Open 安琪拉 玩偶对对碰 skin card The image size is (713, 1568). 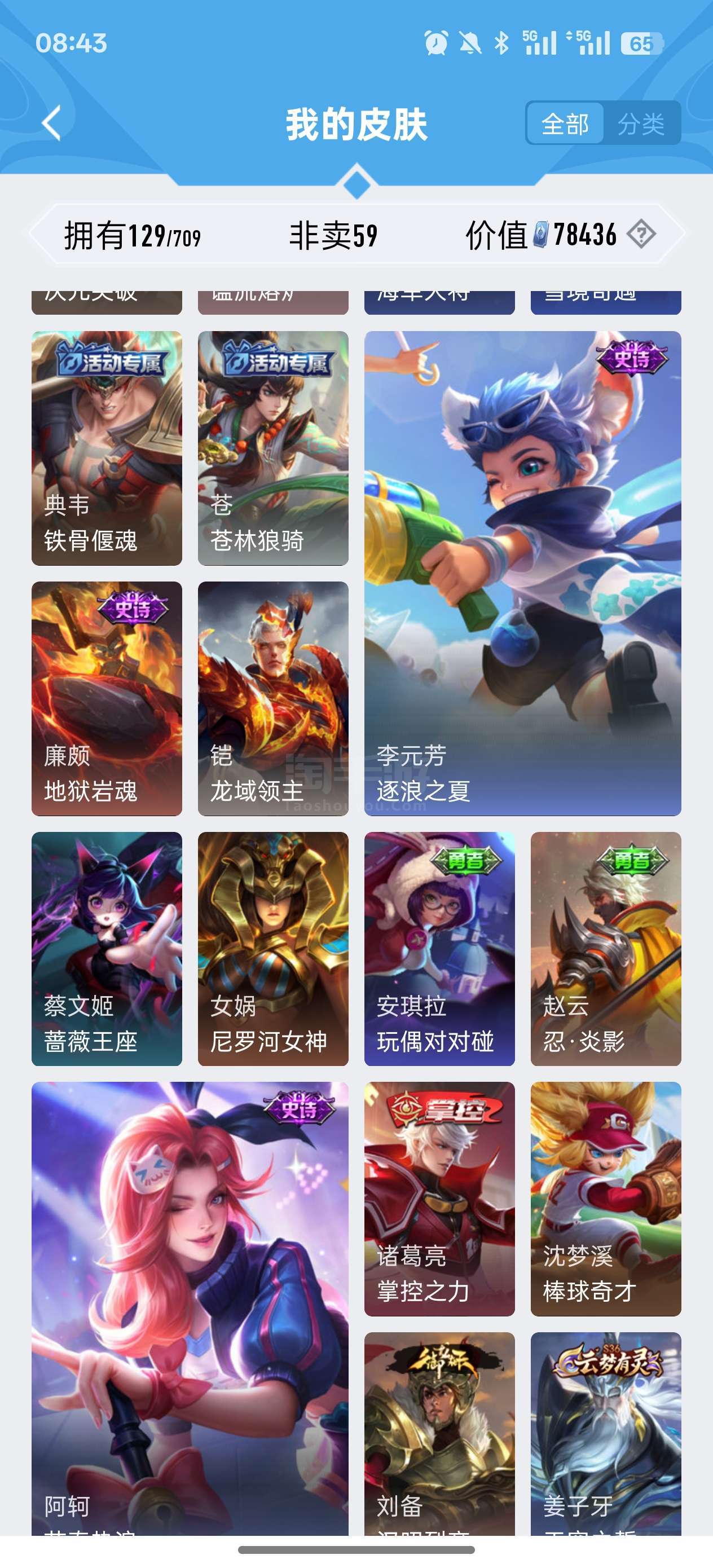439,948
